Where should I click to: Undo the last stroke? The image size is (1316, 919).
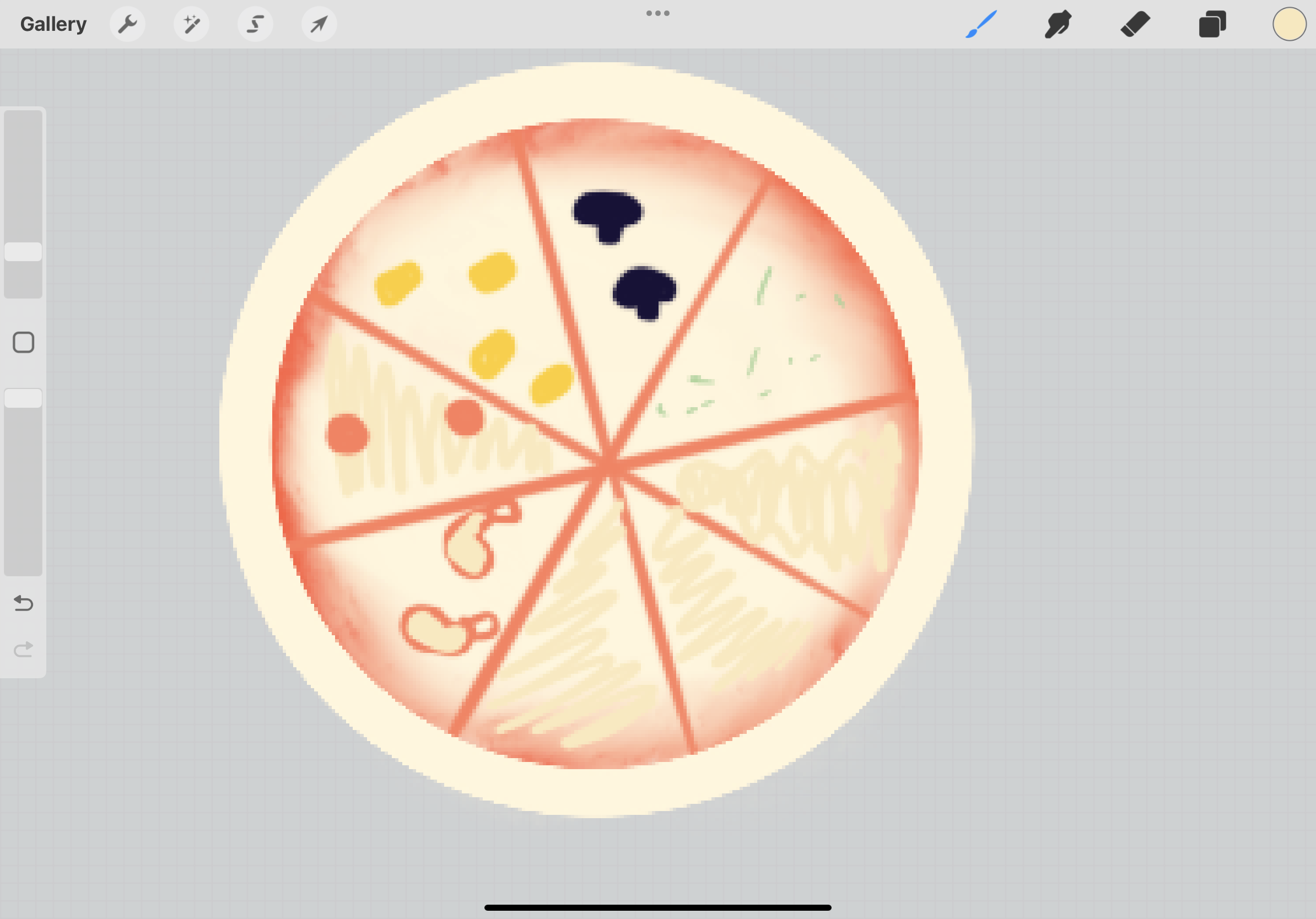(24, 603)
